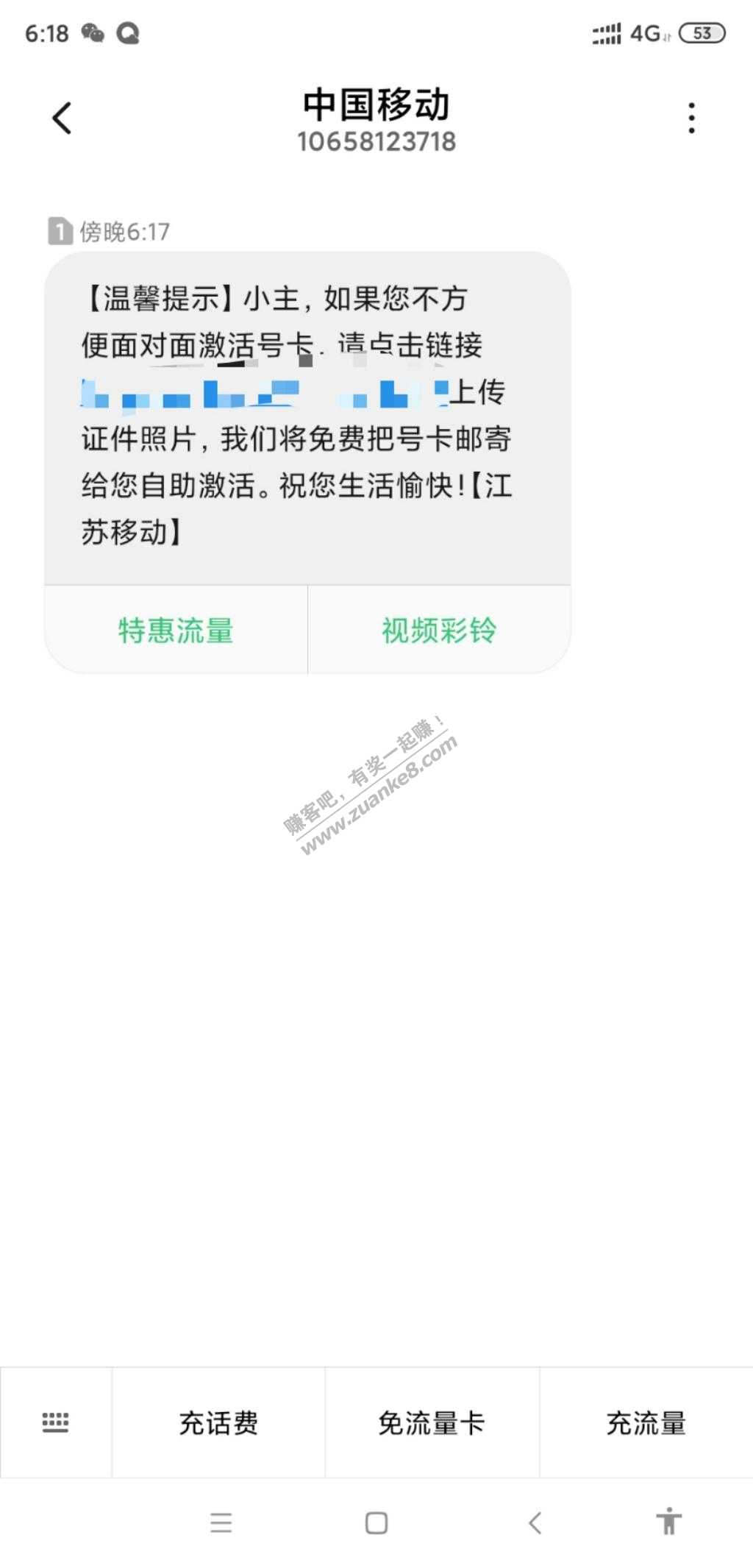Screen dimensions: 753x1568
Task: Tap the 特惠流量 button
Action: click(x=176, y=631)
